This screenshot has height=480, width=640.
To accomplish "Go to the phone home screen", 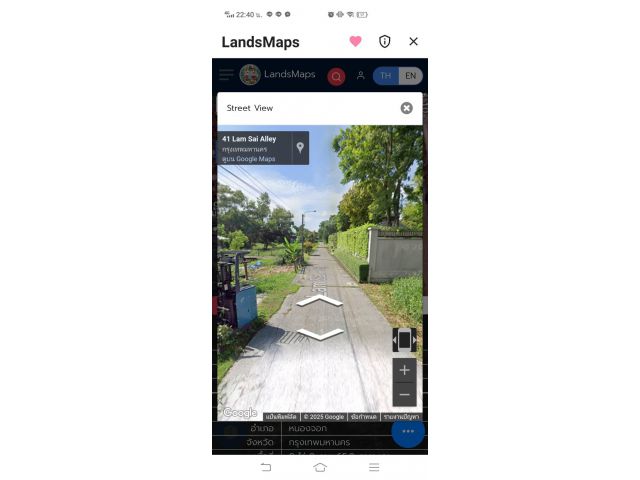I will click(320, 467).
